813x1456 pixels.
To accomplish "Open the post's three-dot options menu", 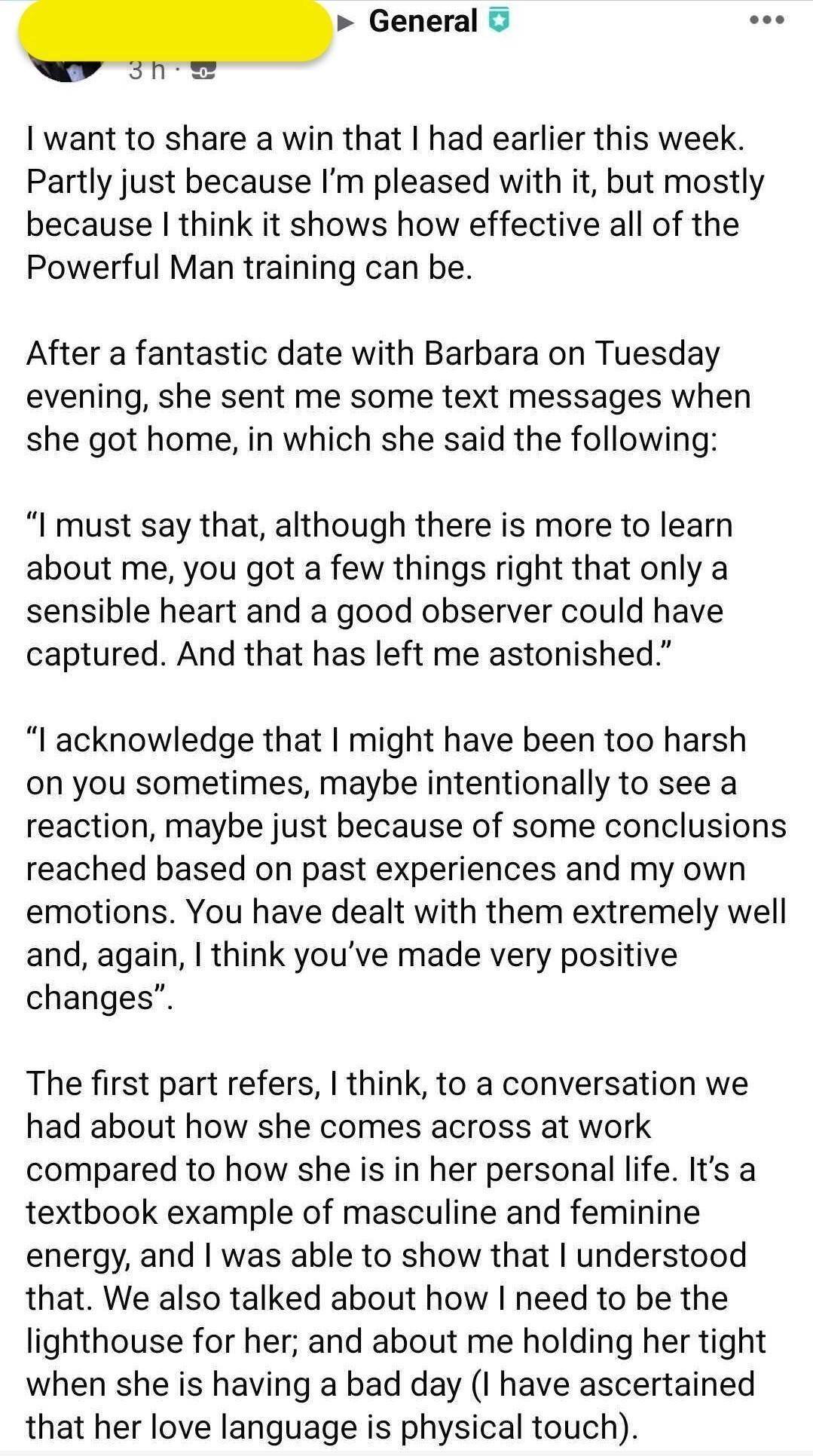I will [767, 20].
